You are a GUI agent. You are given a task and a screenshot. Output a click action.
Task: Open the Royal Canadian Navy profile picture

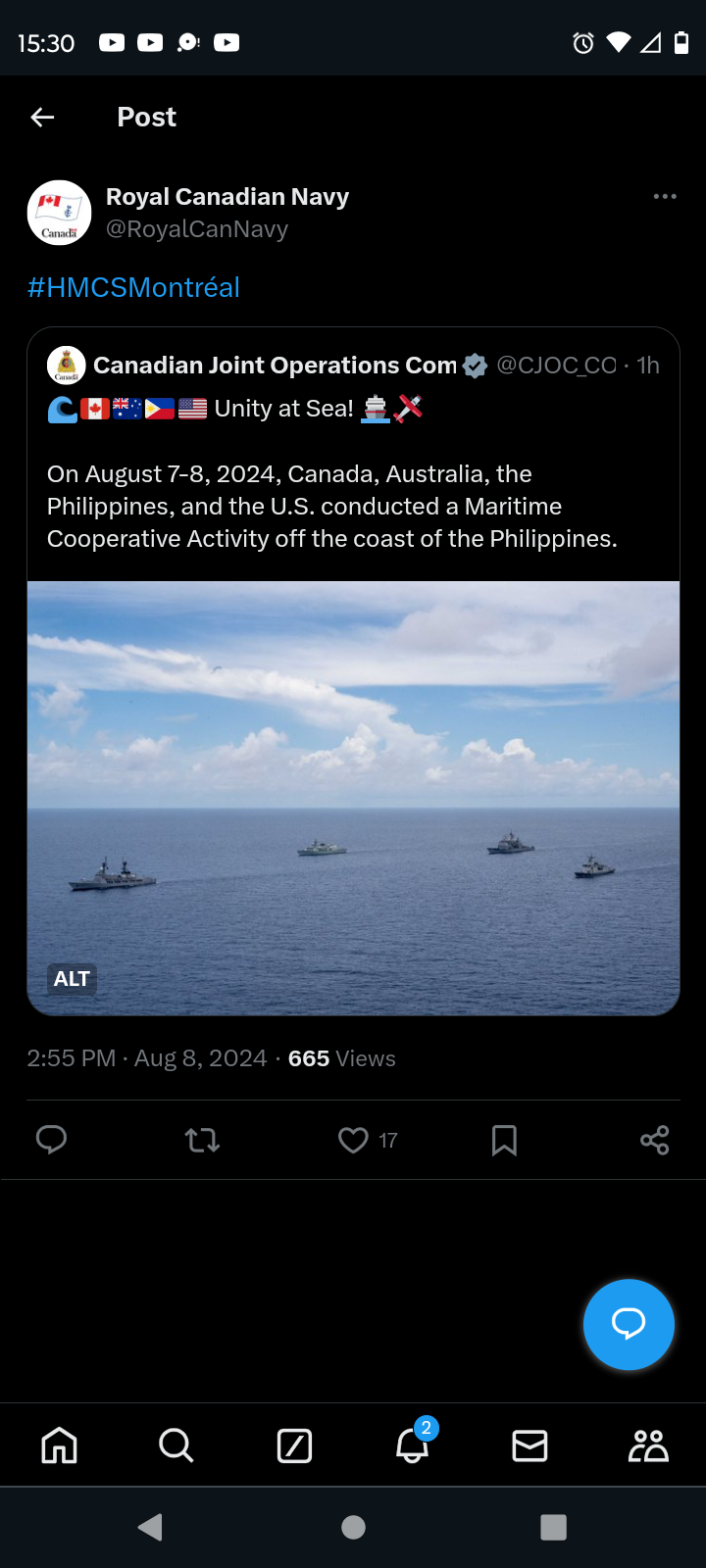(59, 213)
